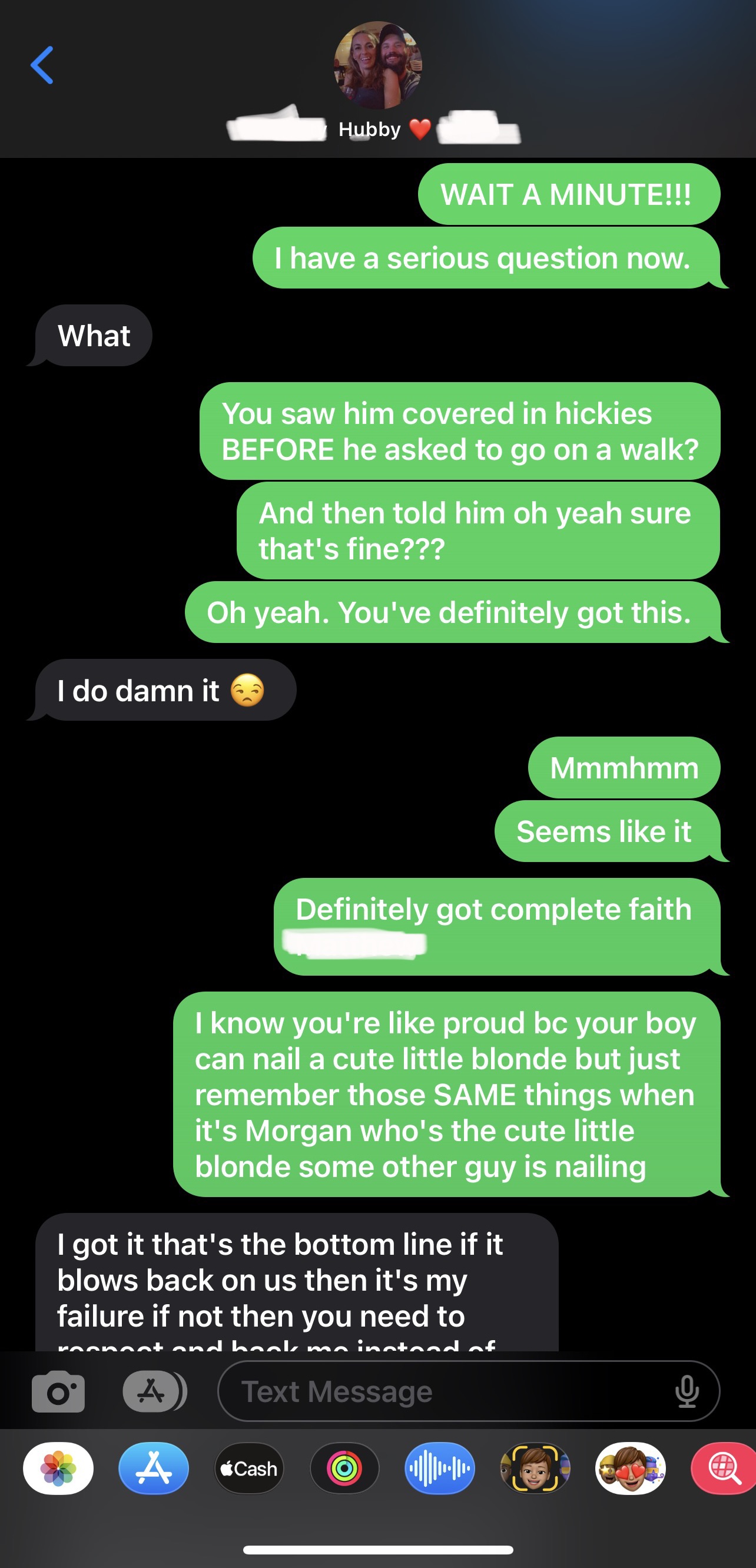Tap the microphone dictation icon
Viewport: 756px width, 1568px height.
(x=687, y=1391)
